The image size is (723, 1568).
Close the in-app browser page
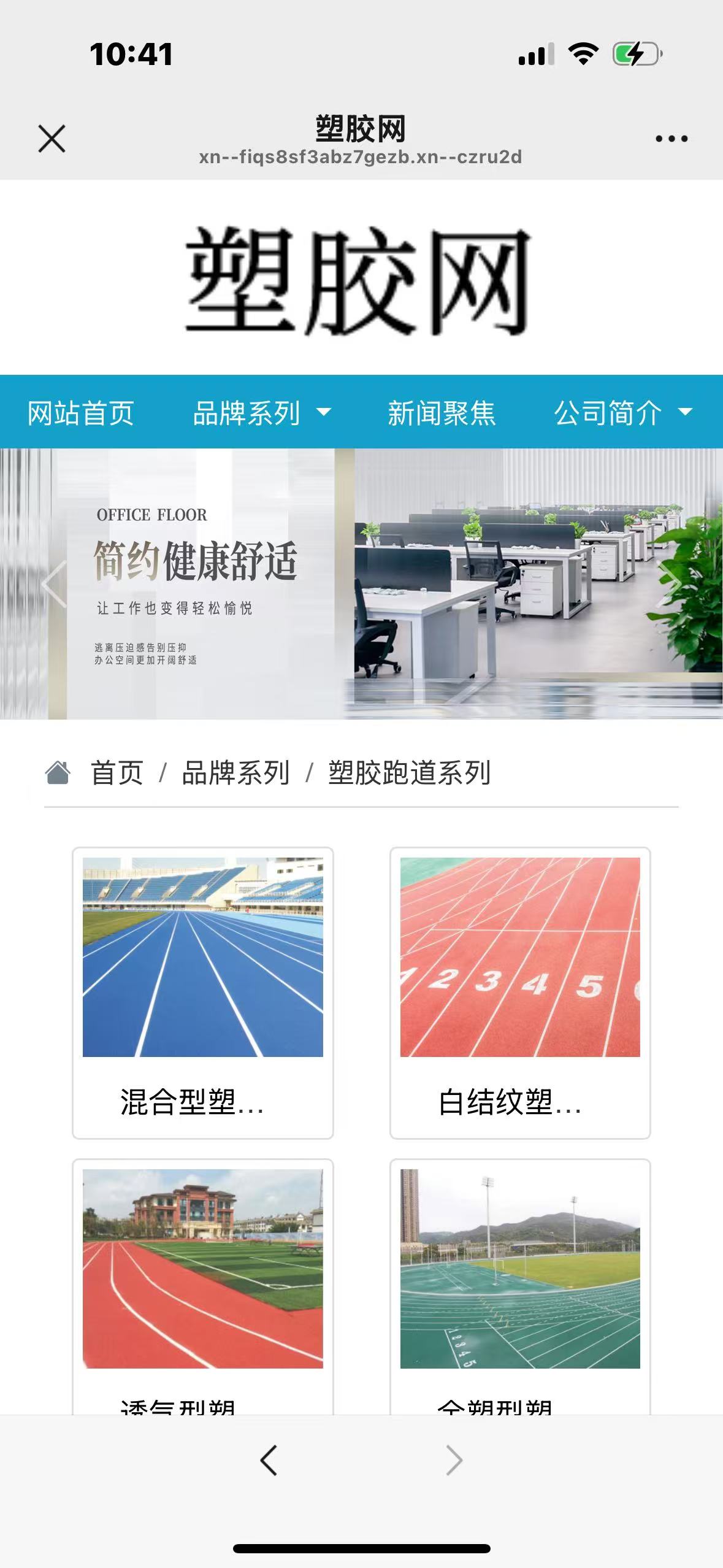point(52,139)
